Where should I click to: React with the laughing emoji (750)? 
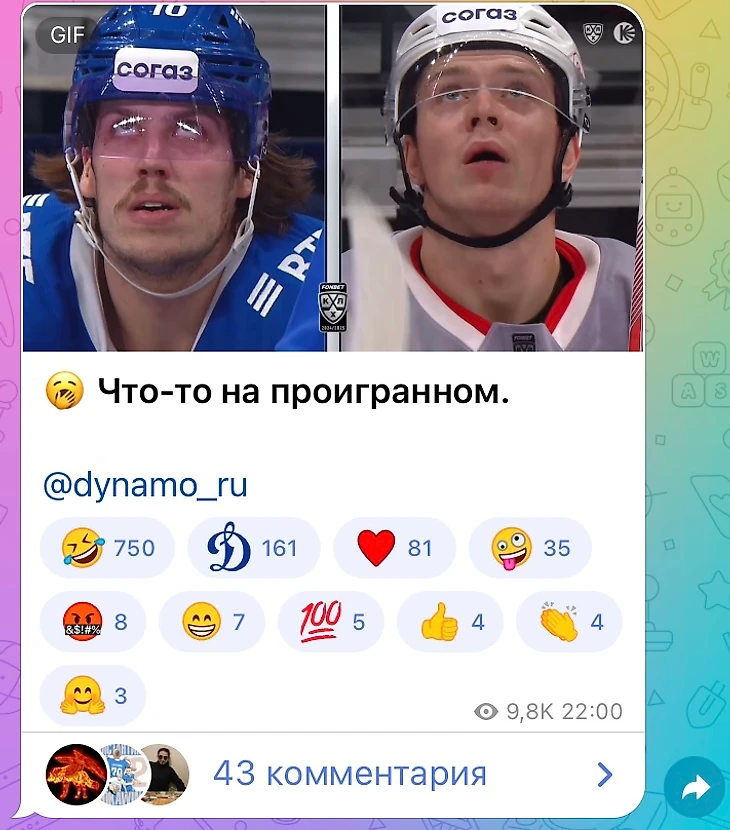click(x=107, y=548)
